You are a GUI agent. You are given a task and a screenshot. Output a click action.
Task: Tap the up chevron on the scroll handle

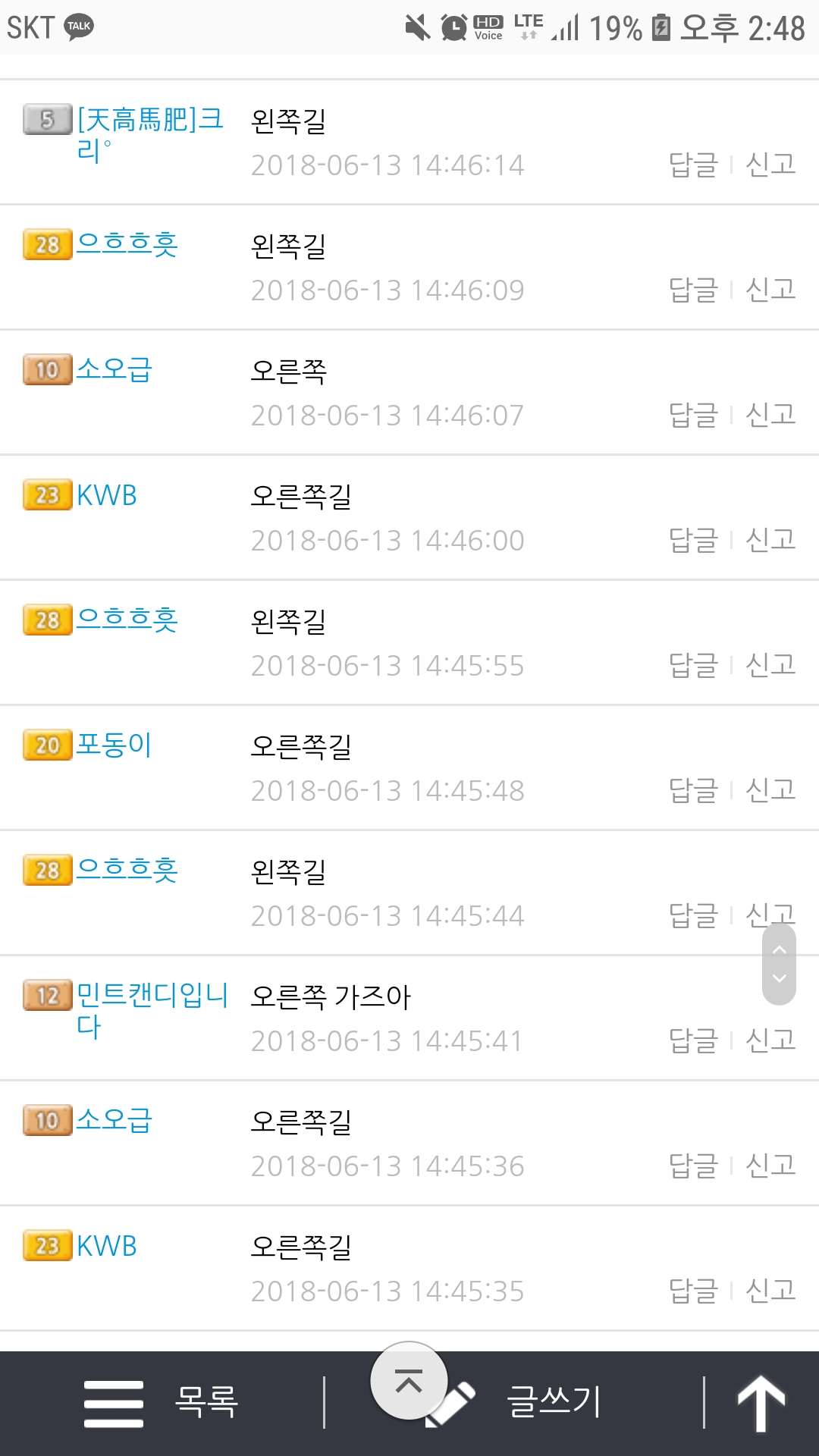(x=779, y=949)
